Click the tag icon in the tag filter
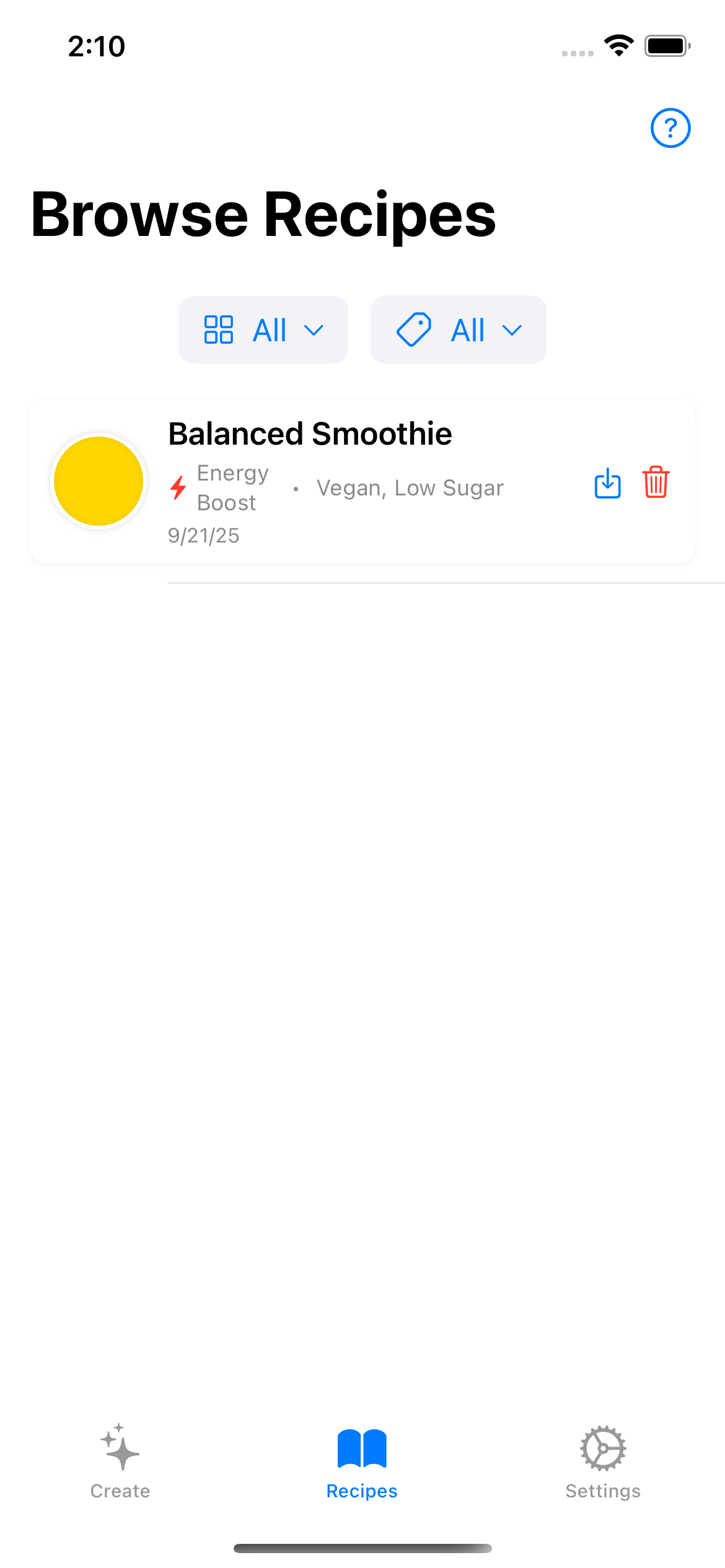725x1568 pixels. [x=414, y=329]
